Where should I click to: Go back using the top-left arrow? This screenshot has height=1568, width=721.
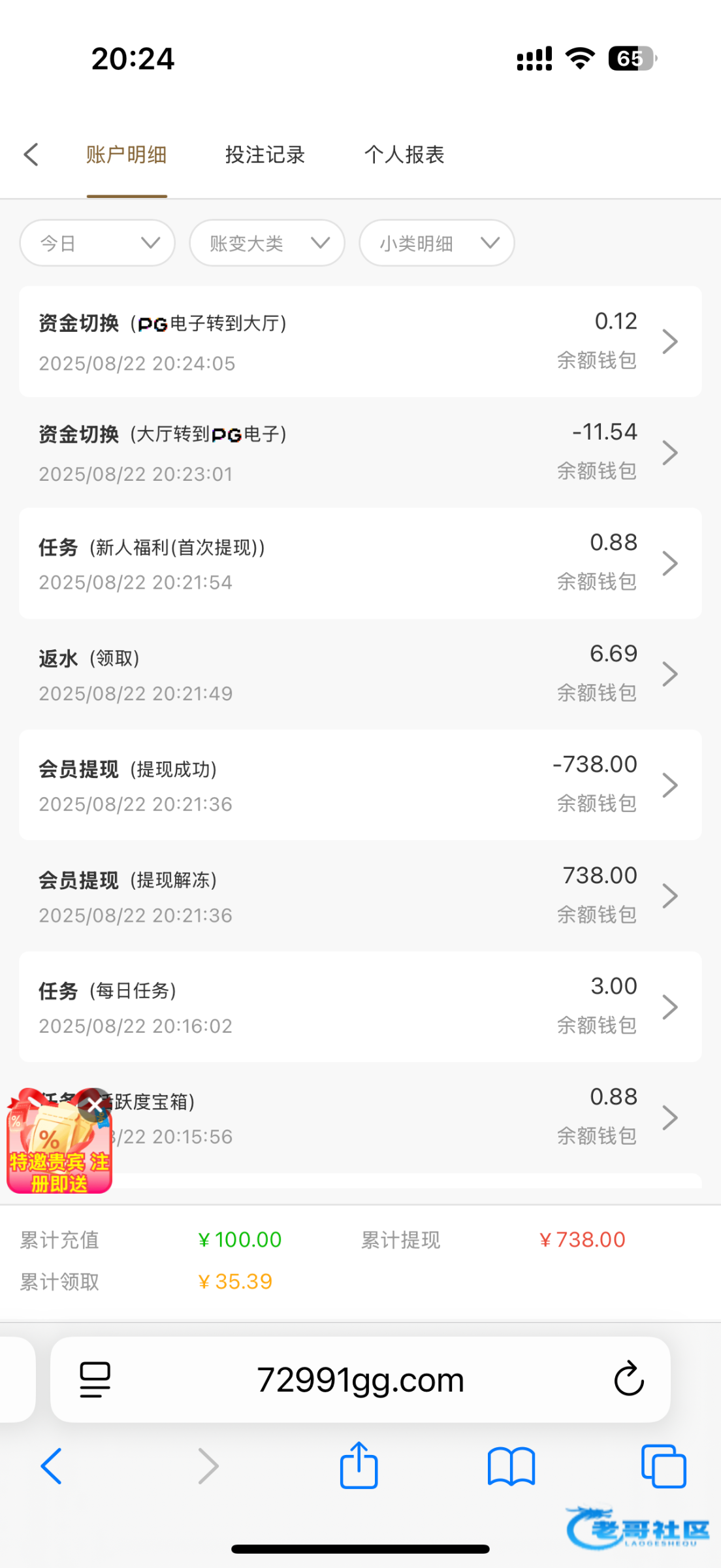(31, 155)
